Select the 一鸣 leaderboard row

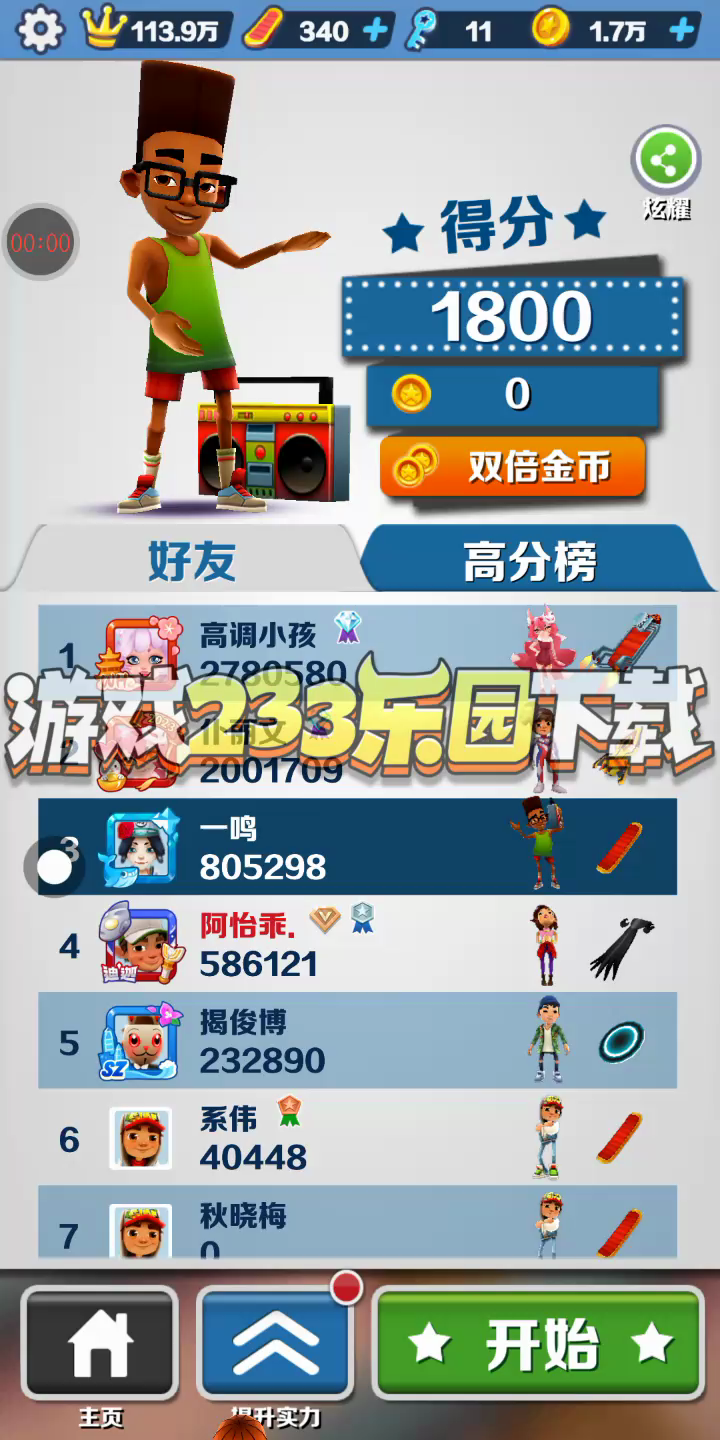pyautogui.click(x=357, y=846)
